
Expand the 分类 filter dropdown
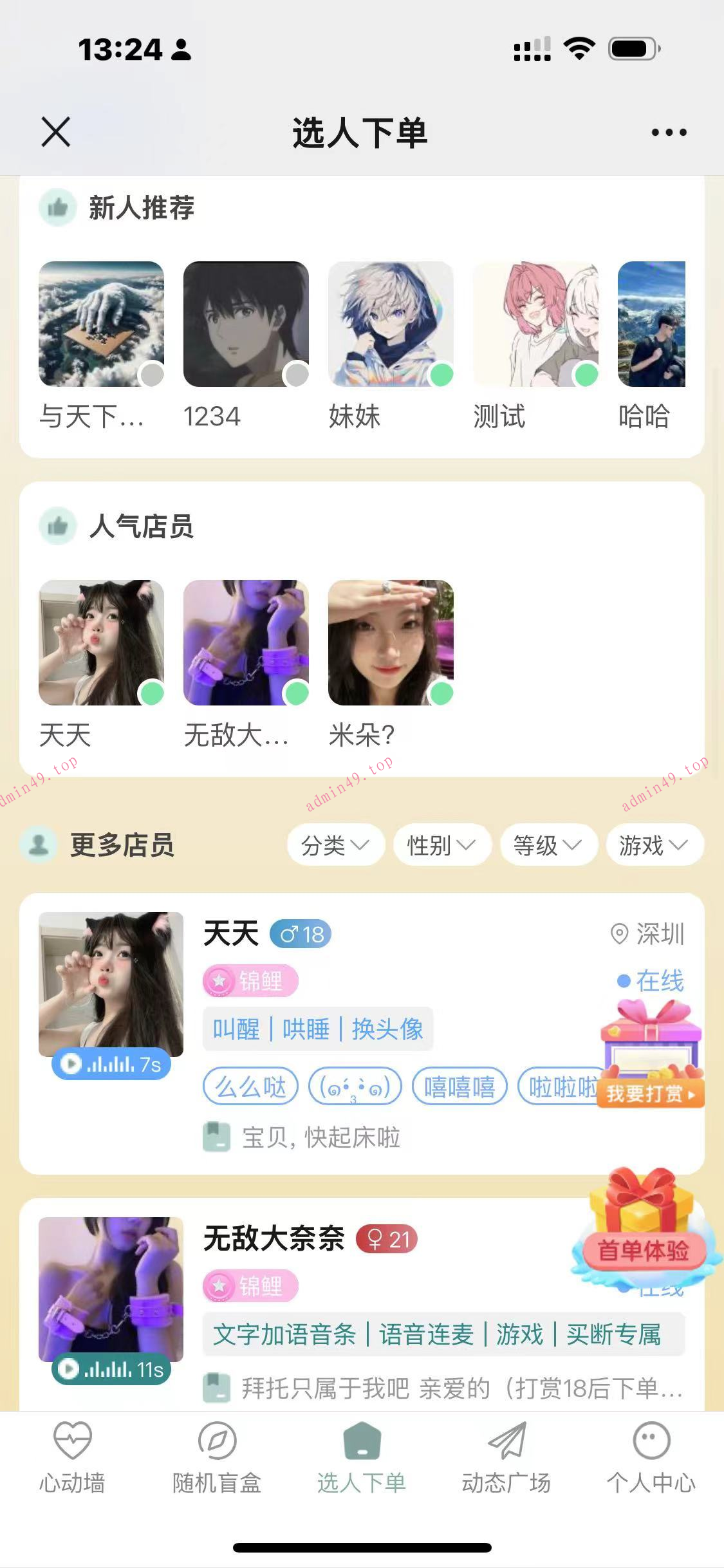[x=335, y=845]
